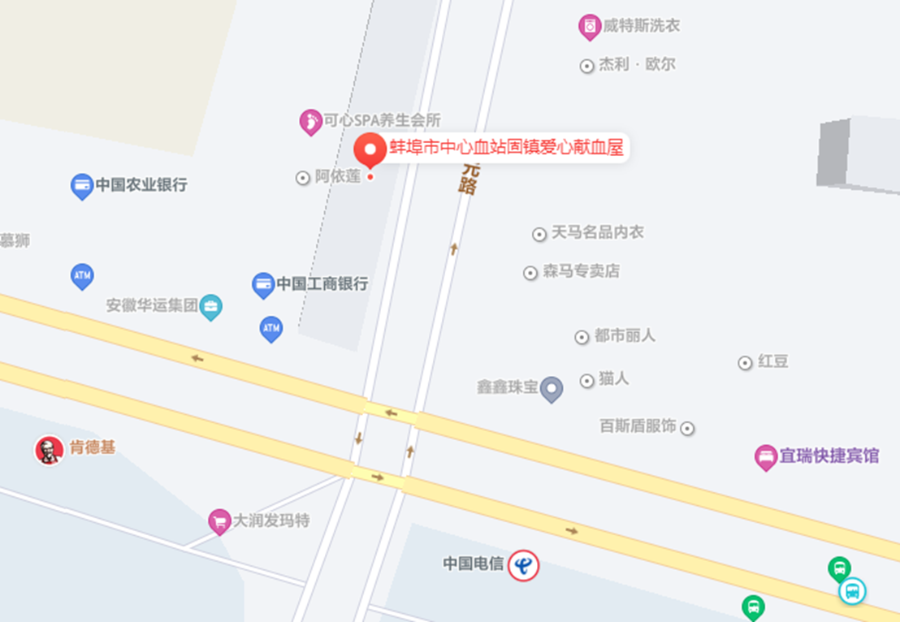Open the 森马专卖店 point of interest
The height and width of the screenshot is (622, 900).
click(531, 272)
